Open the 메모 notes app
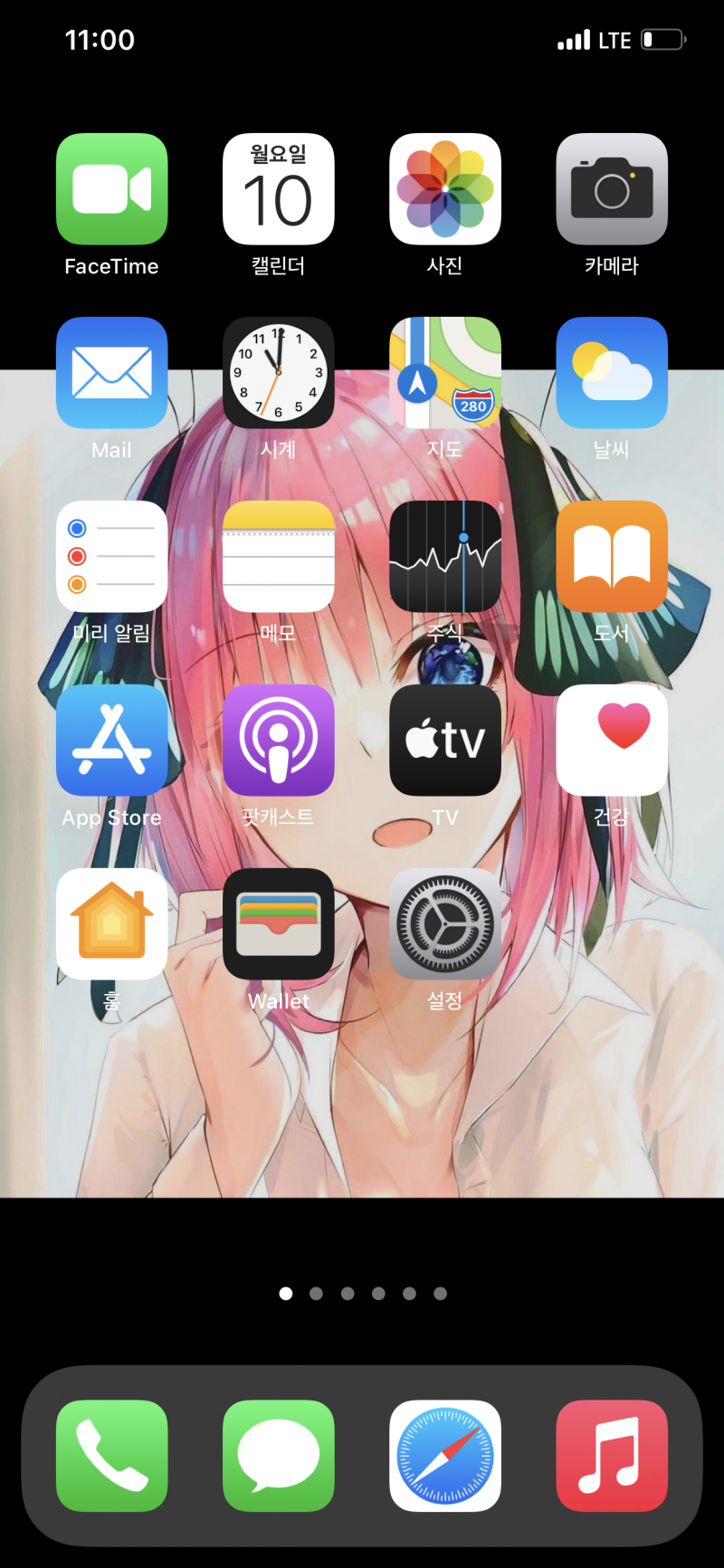 point(279,557)
